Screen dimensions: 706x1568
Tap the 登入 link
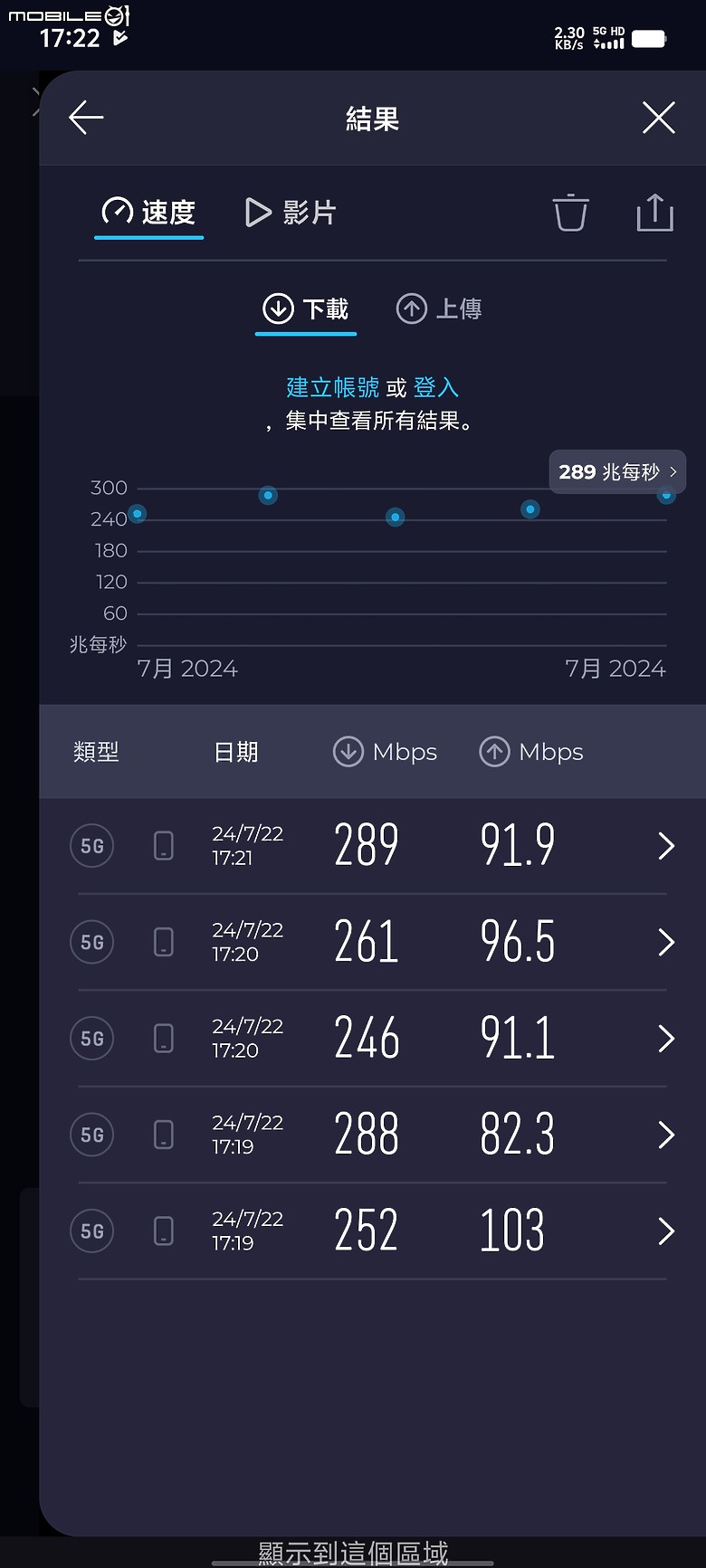click(436, 387)
